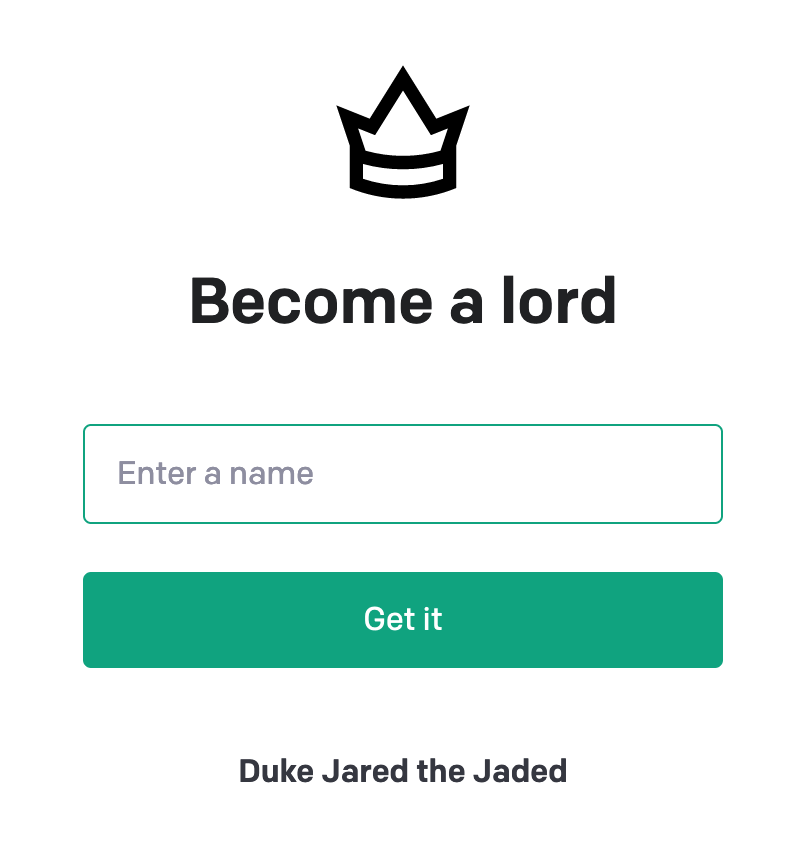Tap the bold title Become a lord
Image resolution: width=786 pixels, height=860 pixels.
pyautogui.click(x=403, y=301)
